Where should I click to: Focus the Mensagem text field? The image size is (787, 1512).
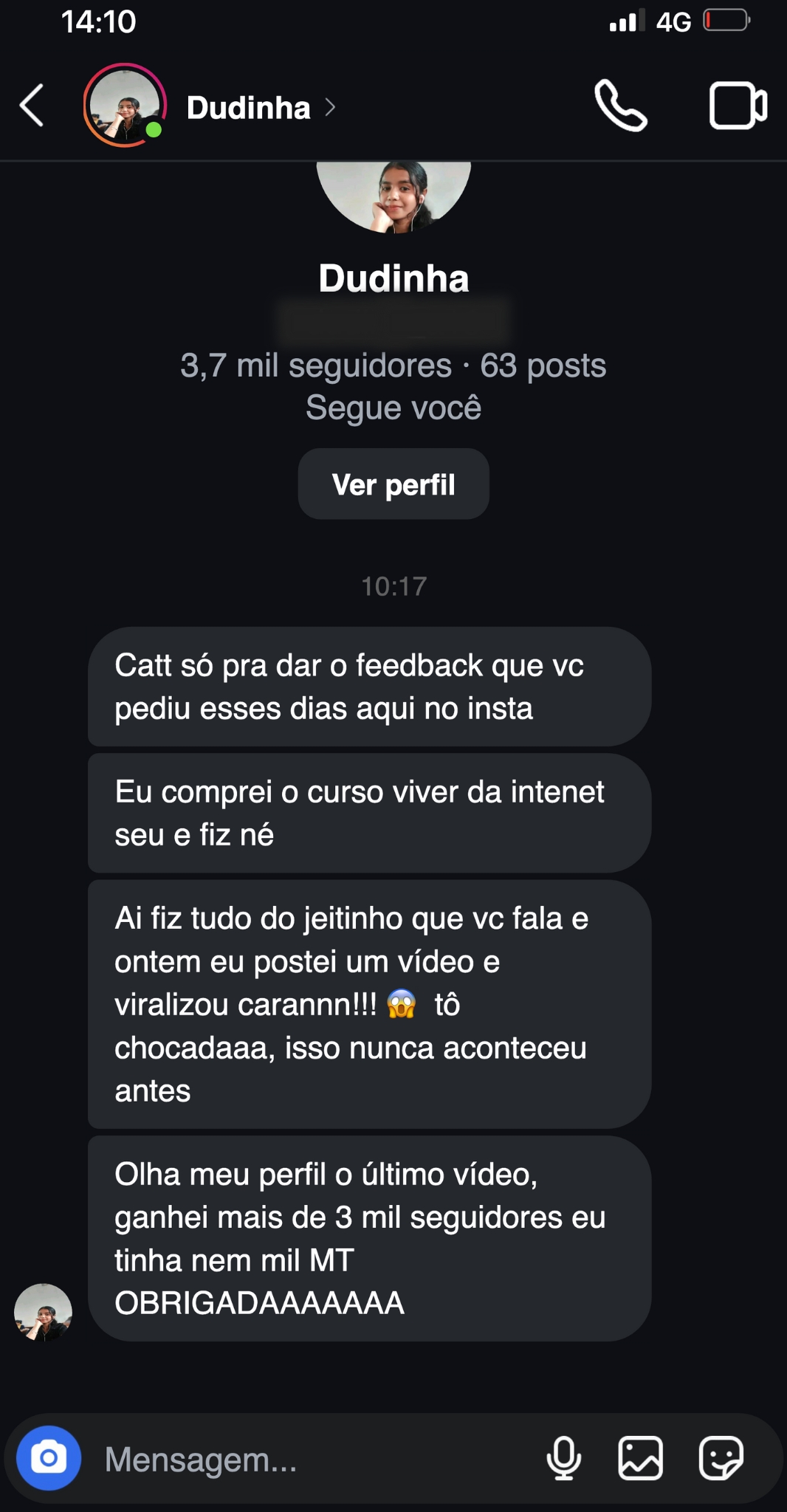coord(310,1460)
